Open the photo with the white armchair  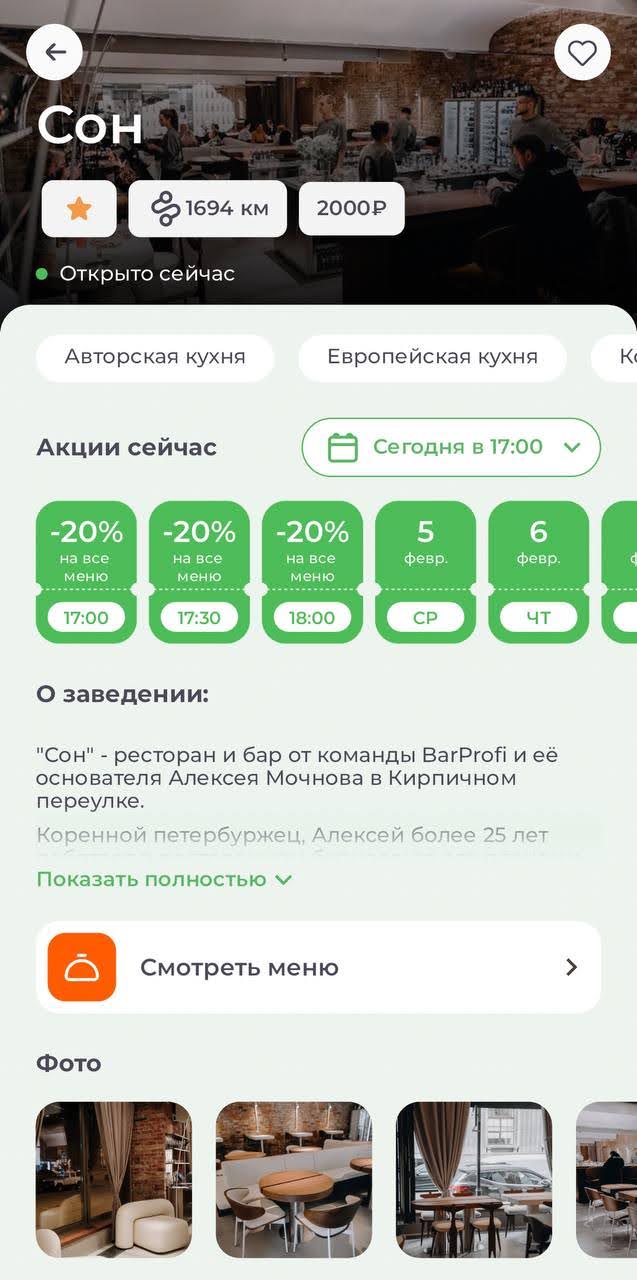tap(114, 1179)
